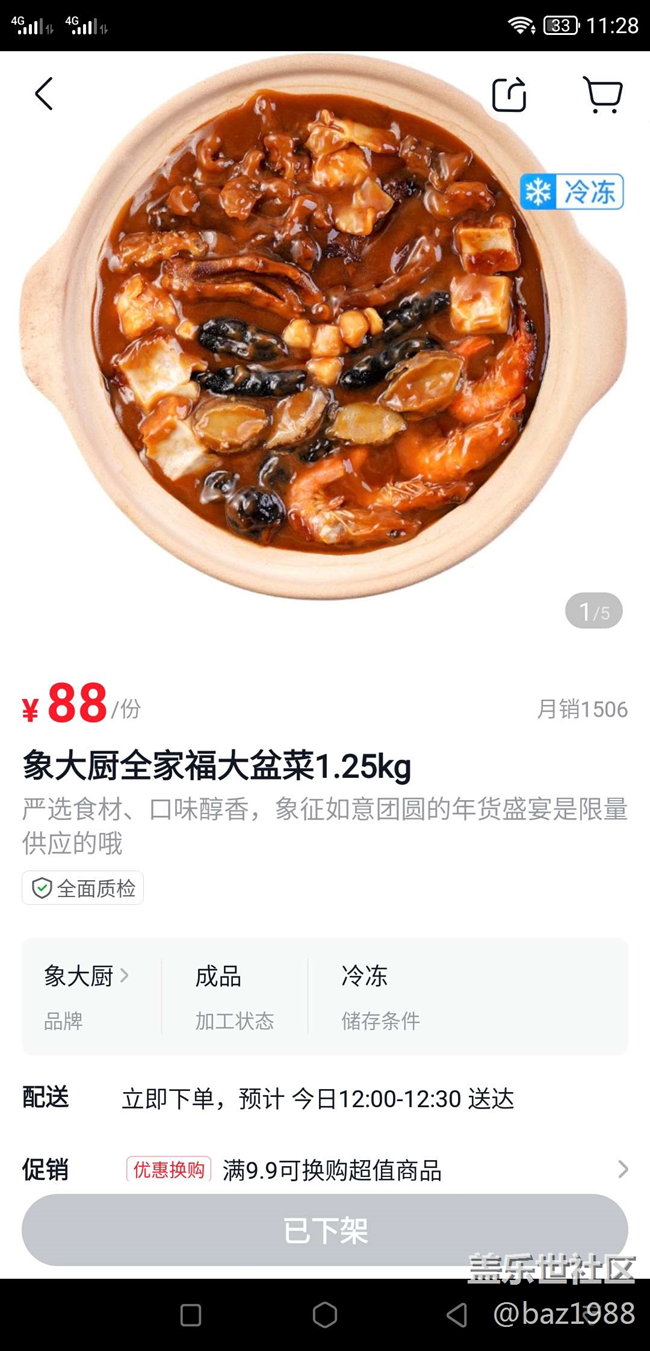This screenshot has width=650, height=1351.
Task: Open the 象大厨 brand page
Action: (x=87, y=976)
